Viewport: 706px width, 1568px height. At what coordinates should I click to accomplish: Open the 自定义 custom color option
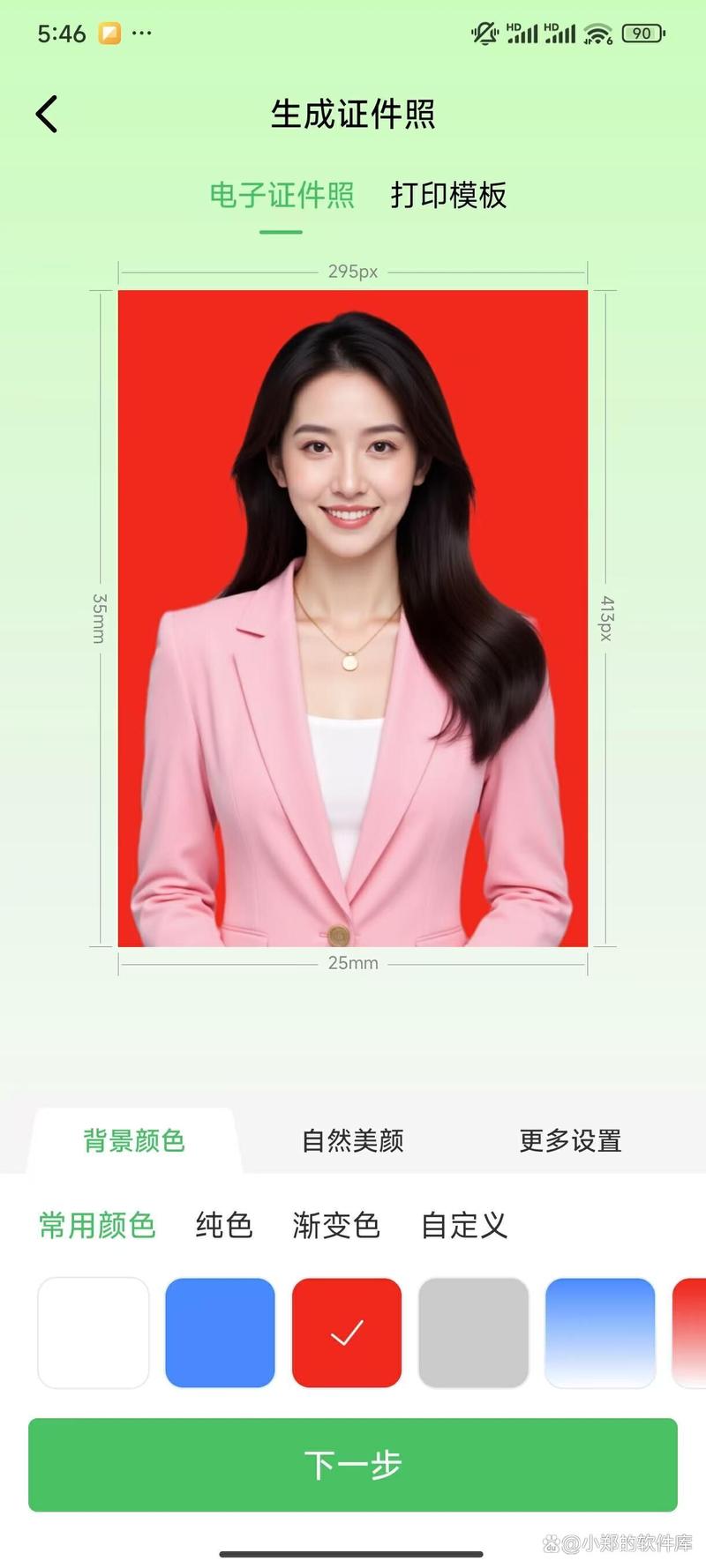coord(462,1224)
